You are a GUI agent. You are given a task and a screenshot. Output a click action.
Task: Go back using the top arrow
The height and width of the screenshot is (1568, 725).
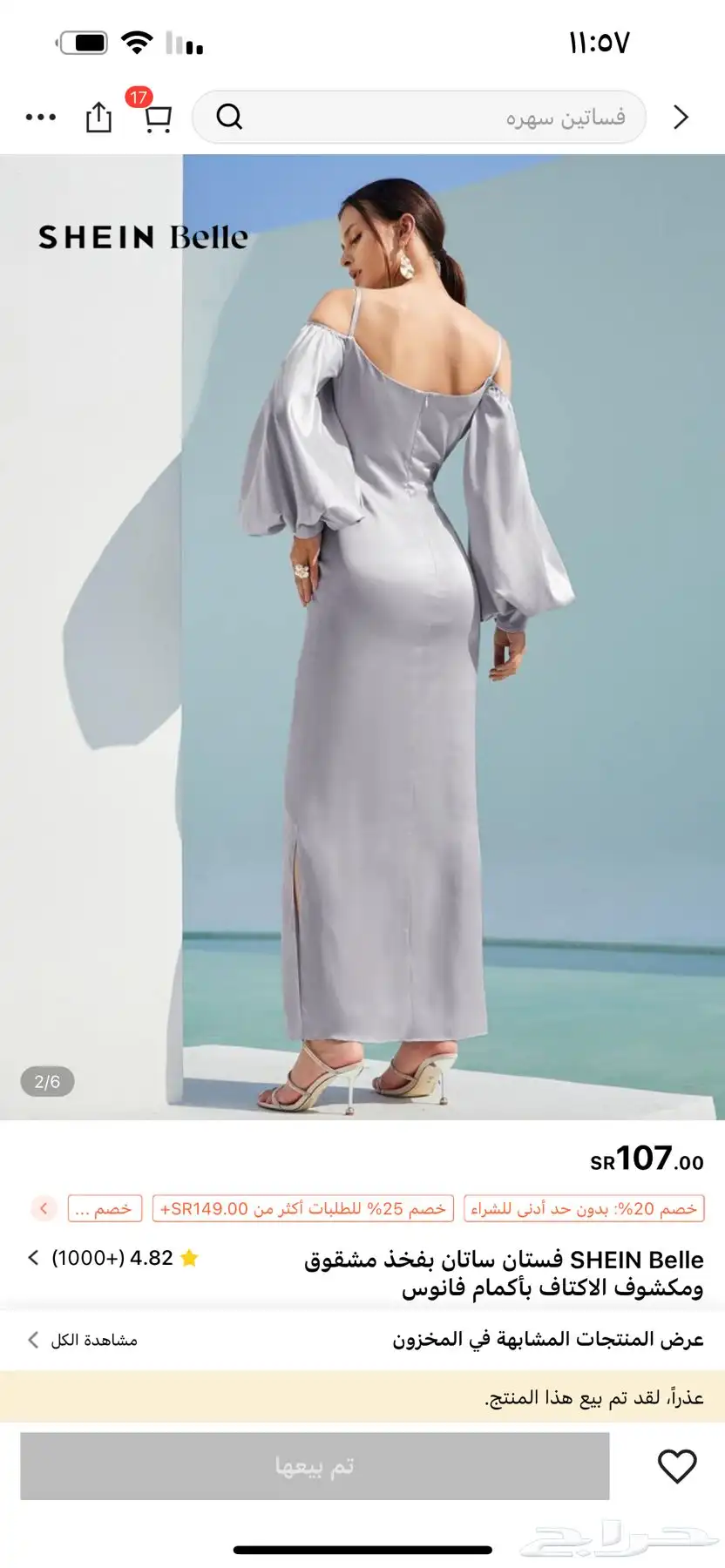681,117
